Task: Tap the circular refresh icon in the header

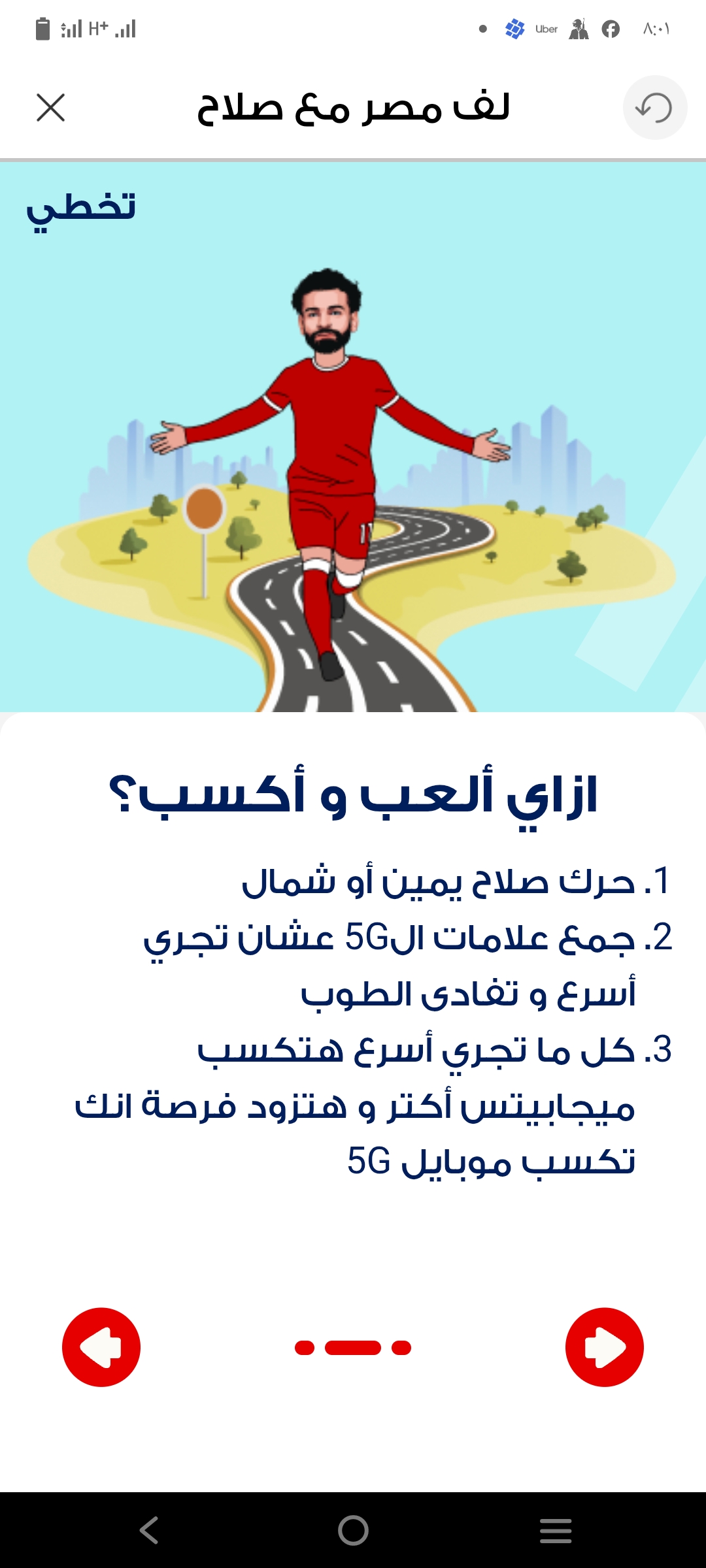Action: pyautogui.click(x=654, y=108)
